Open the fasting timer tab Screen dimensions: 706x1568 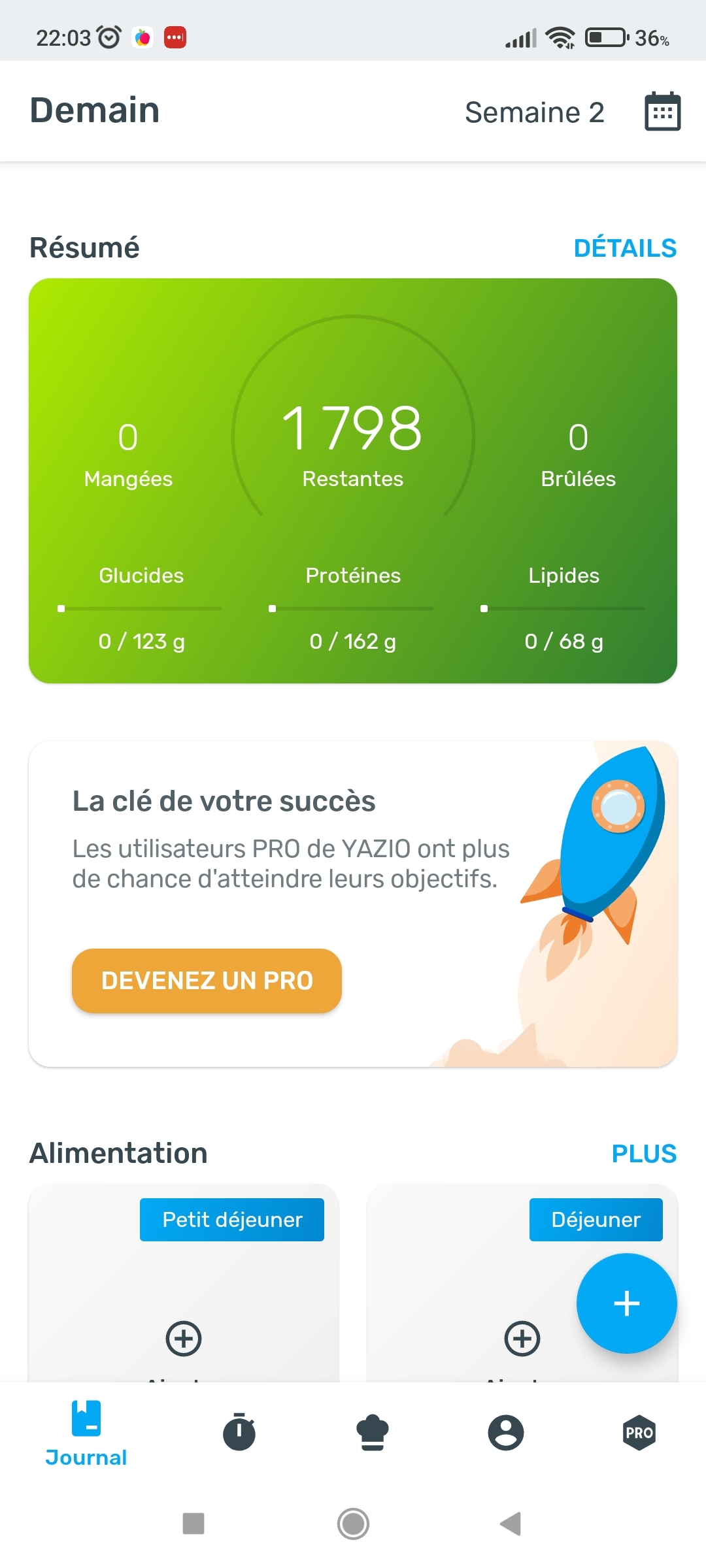coord(239,1432)
